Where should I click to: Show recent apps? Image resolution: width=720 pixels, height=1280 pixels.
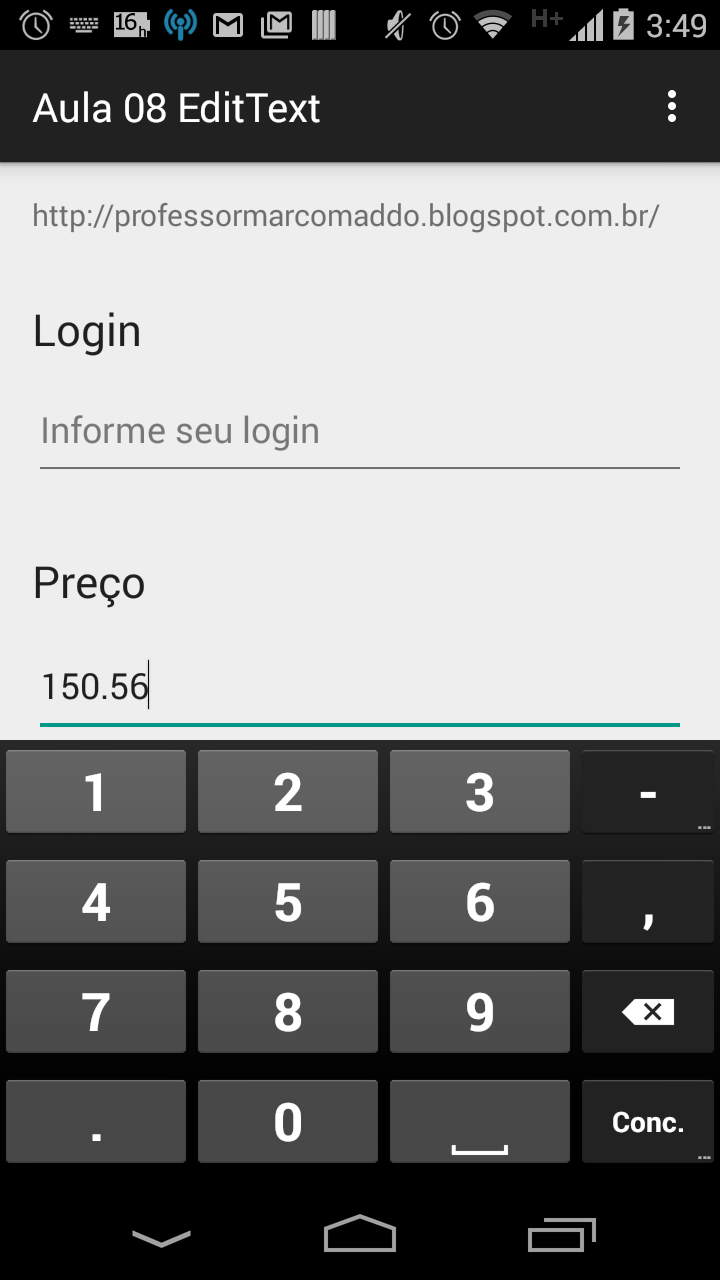561,1236
